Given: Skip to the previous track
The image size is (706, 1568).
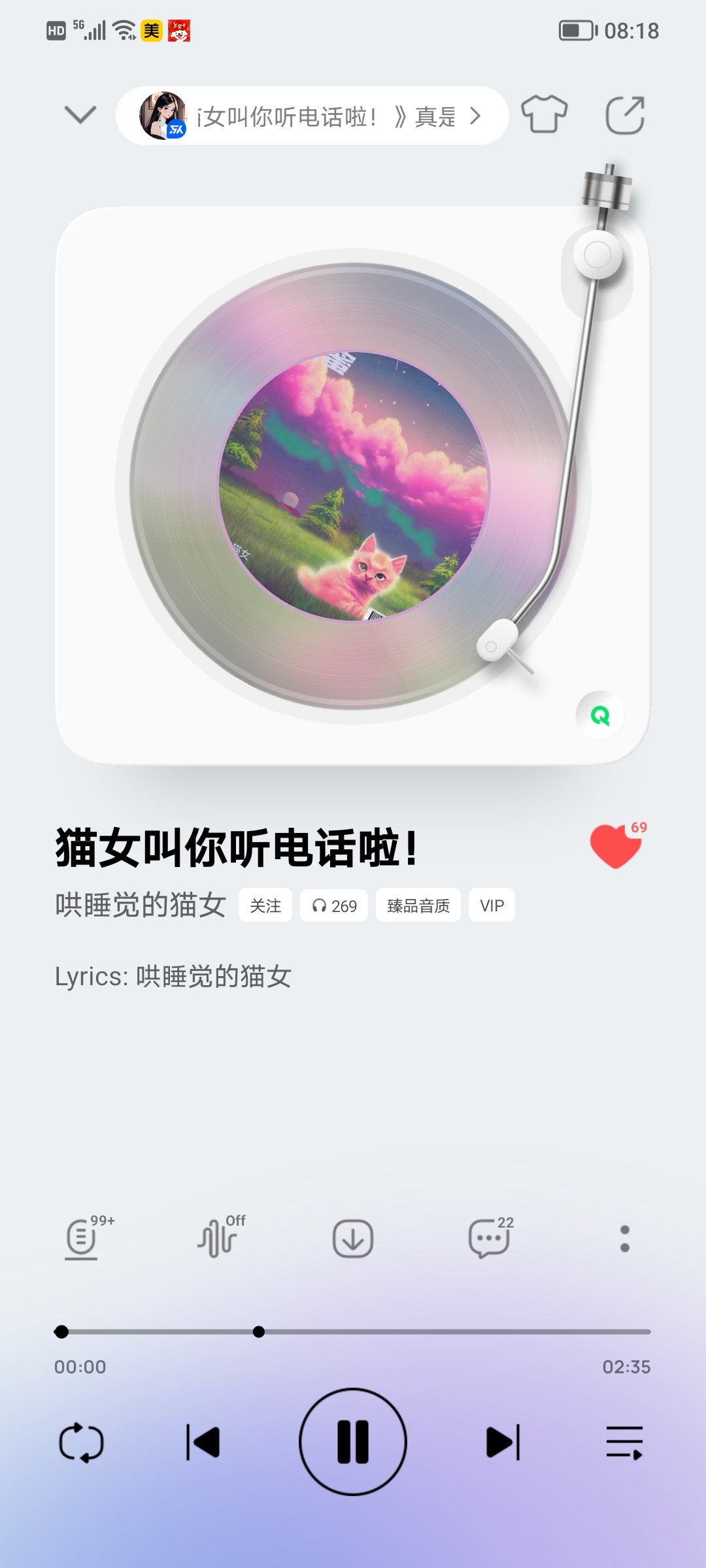Looking at the screenshot, I should click(x=203, y=1442).
